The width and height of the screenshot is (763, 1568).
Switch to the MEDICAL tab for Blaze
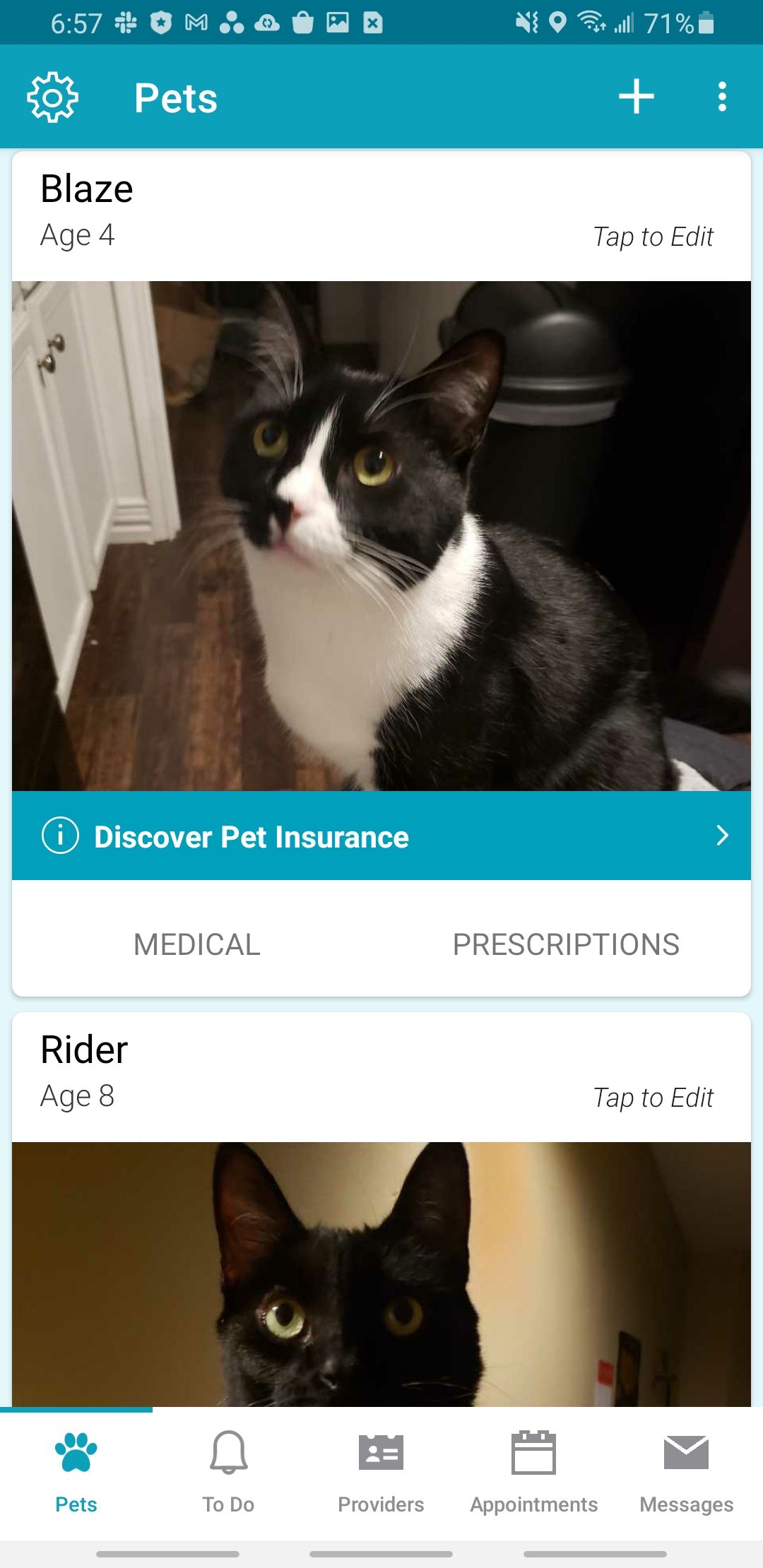coord(196,944)
